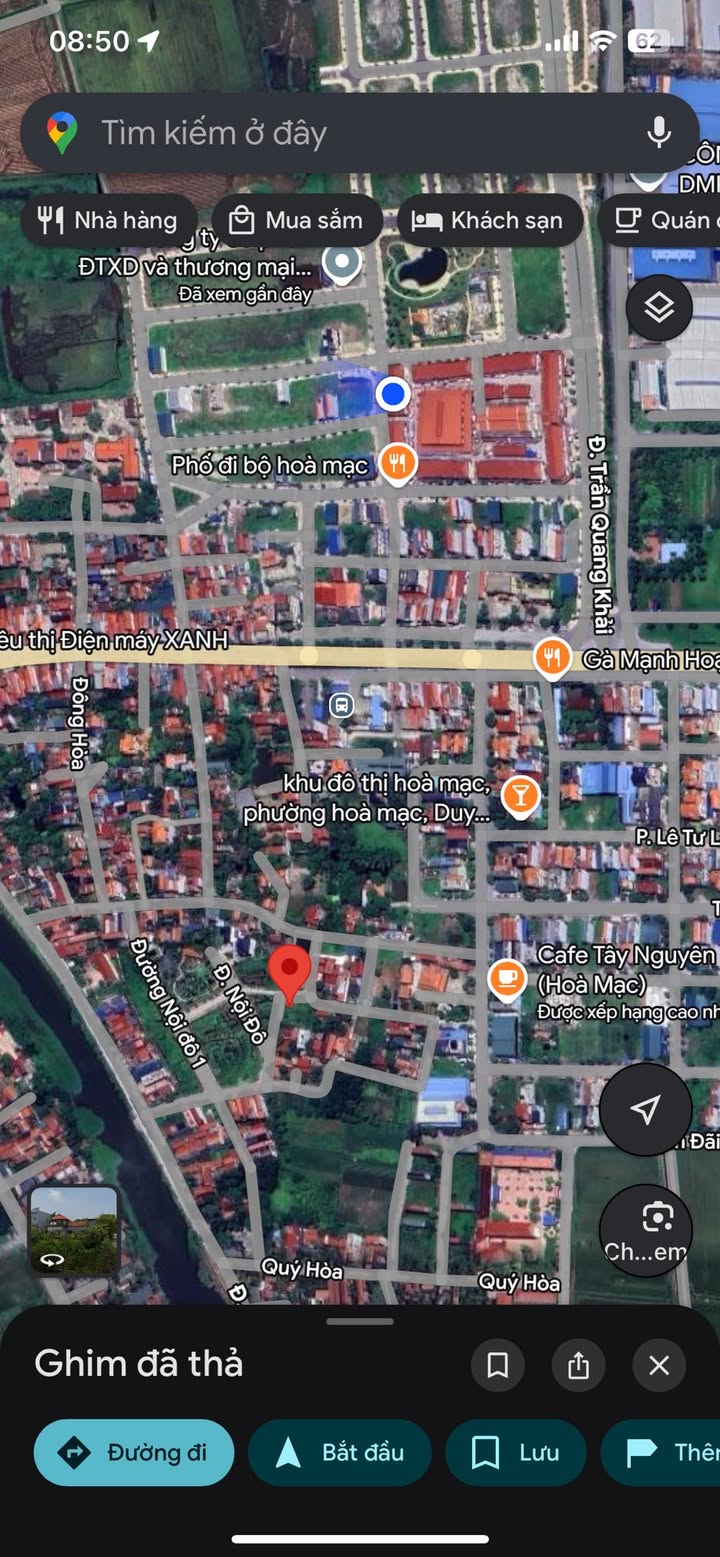Select the Khách sạn filter chip
The image size is (720, 1557).
pos(490,220)
